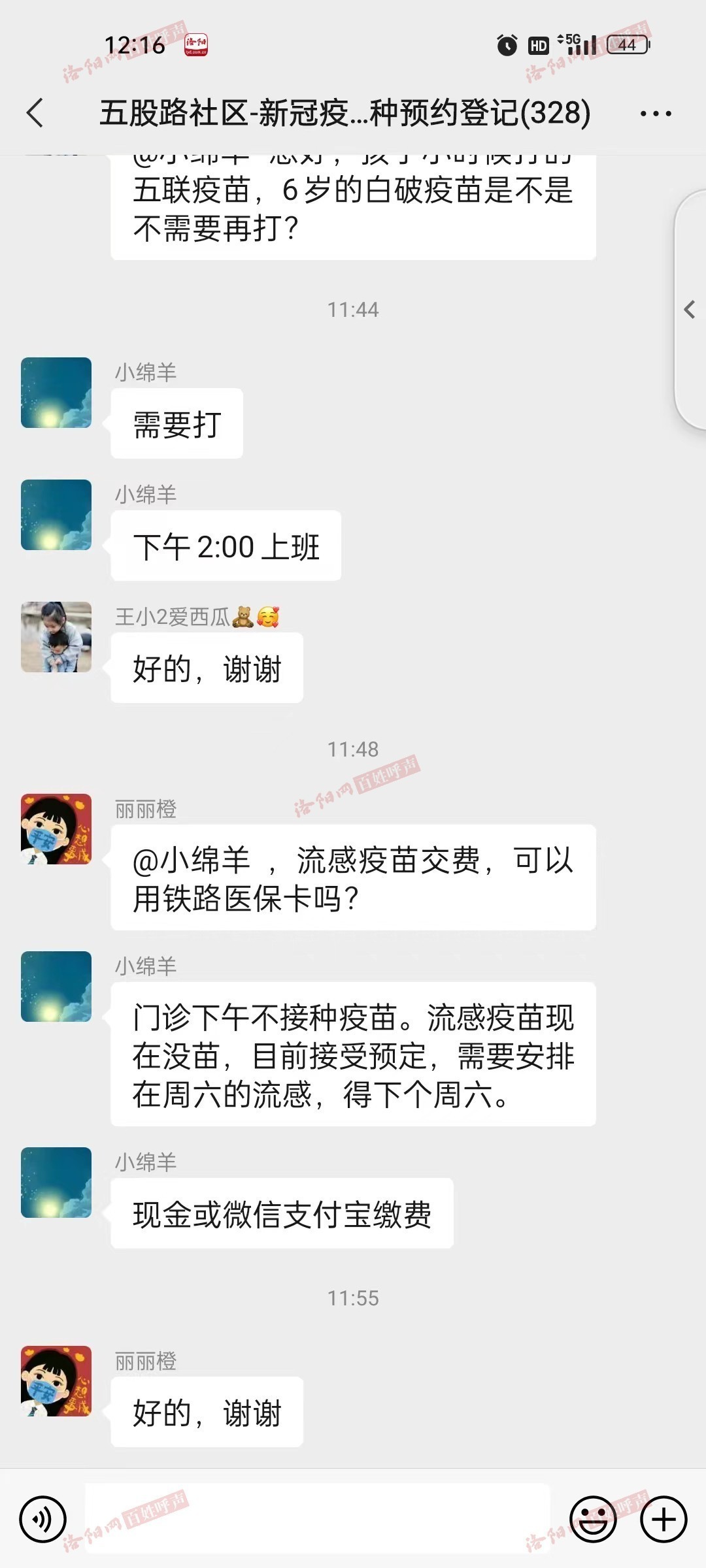The width and height of the screenshot is (706, 1568).
Task: Go back from the group chat
Action: point(36,113)
